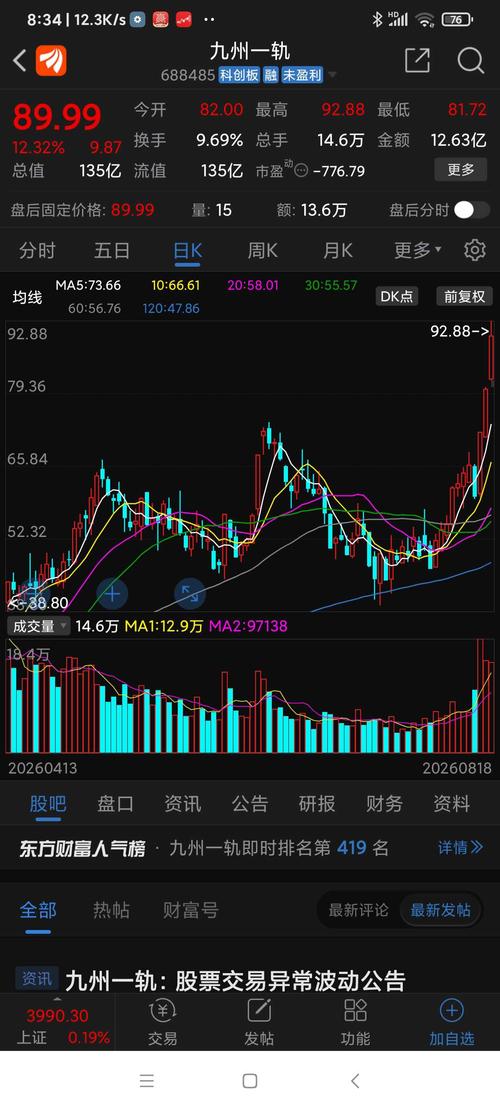The image size is (500, 1111).
Task: Select the 热帖 posts tab
Action: pos(111,910)
